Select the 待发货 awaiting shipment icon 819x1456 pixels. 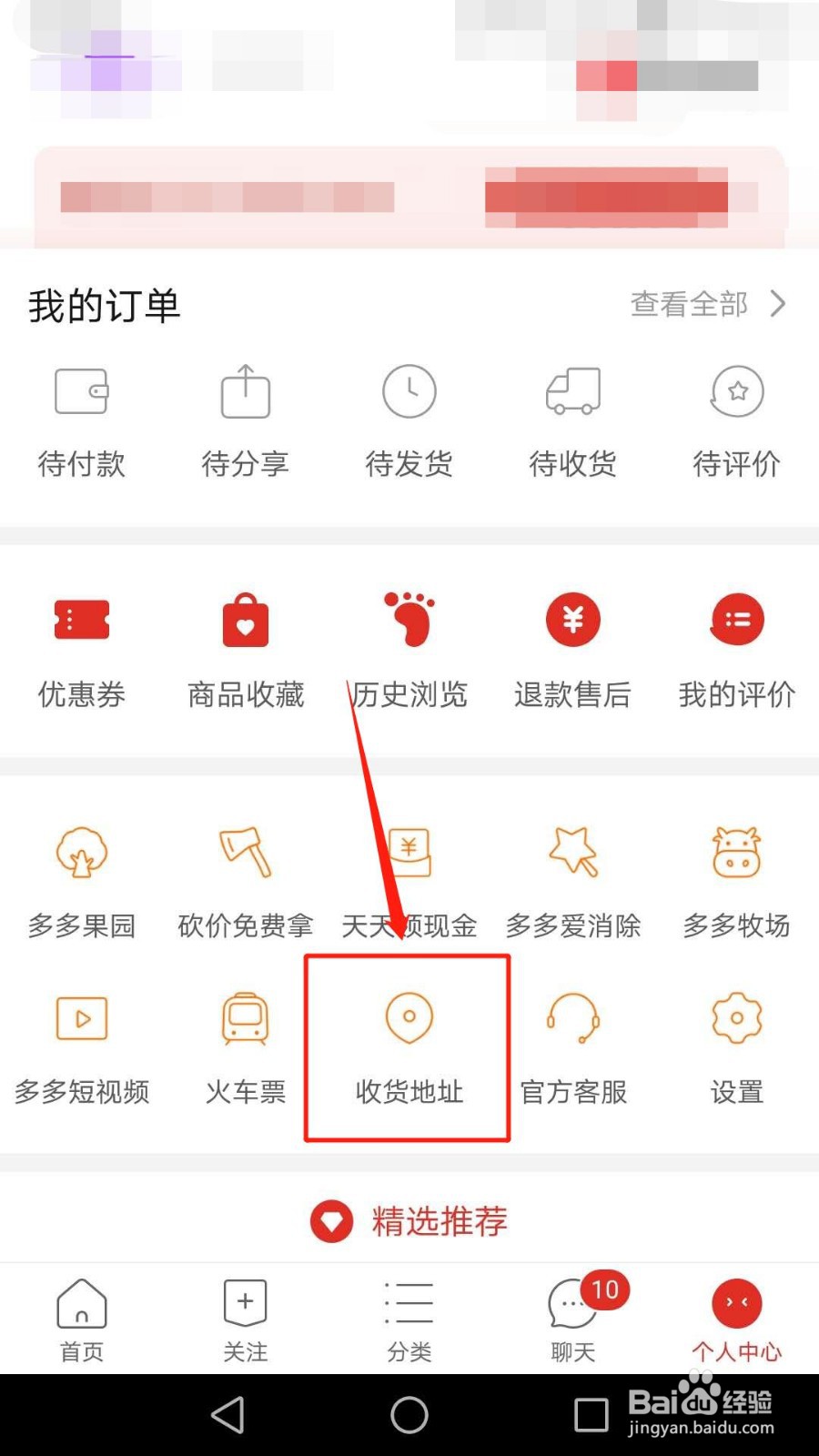(x=409, y=419)
